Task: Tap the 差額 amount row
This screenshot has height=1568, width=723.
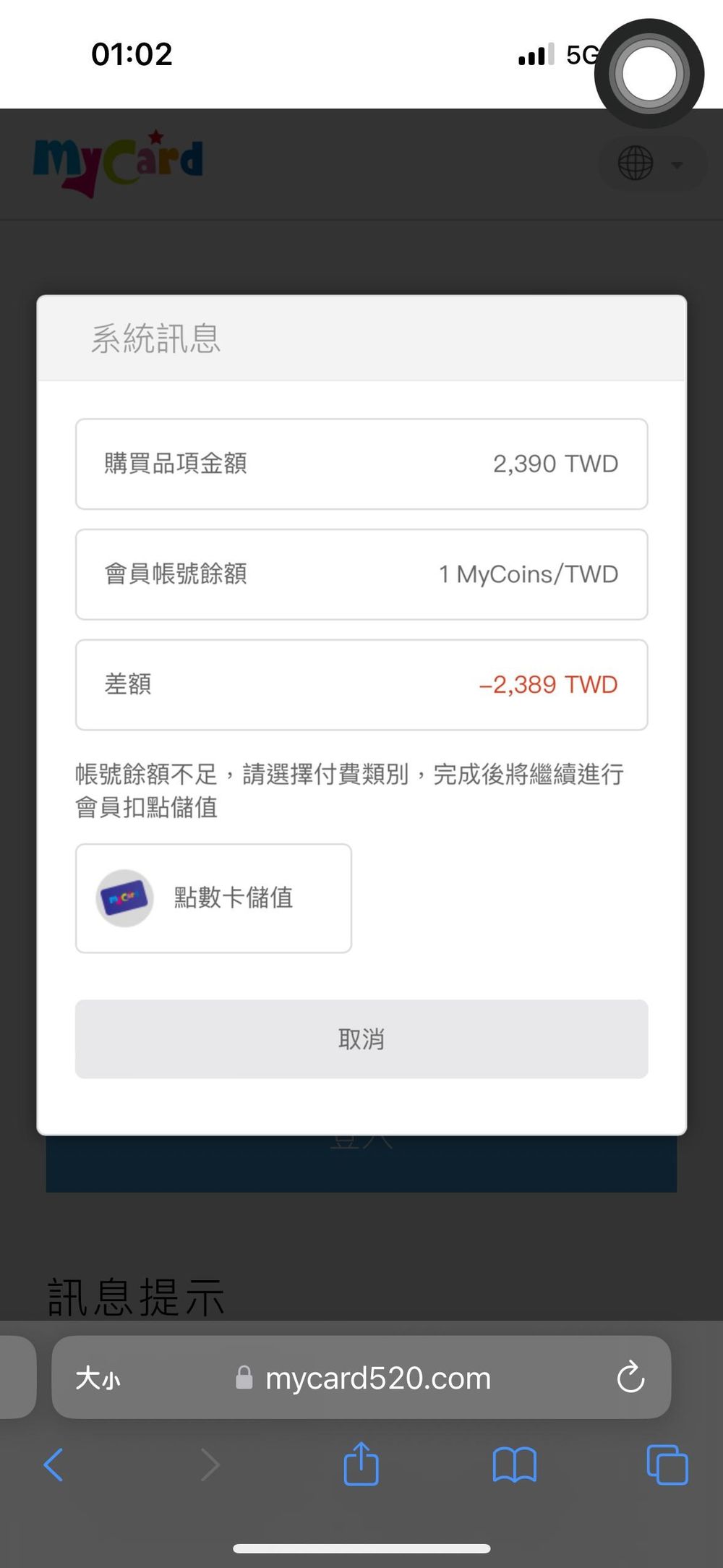Action: coord(361,684)
